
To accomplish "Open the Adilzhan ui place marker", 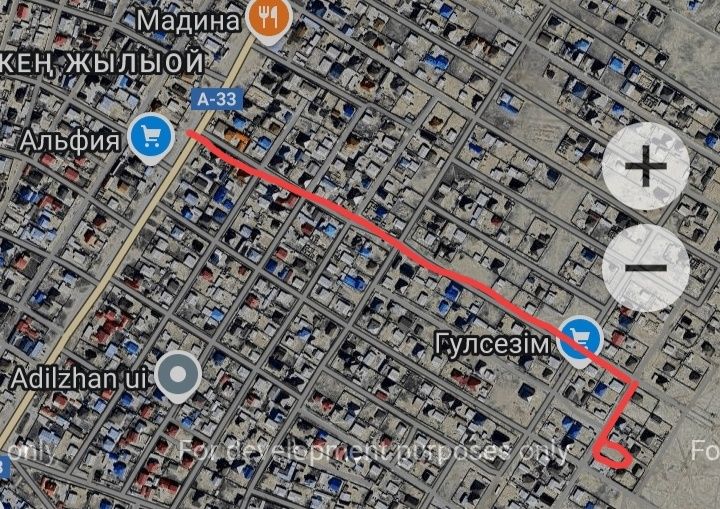I will (180, 377).
